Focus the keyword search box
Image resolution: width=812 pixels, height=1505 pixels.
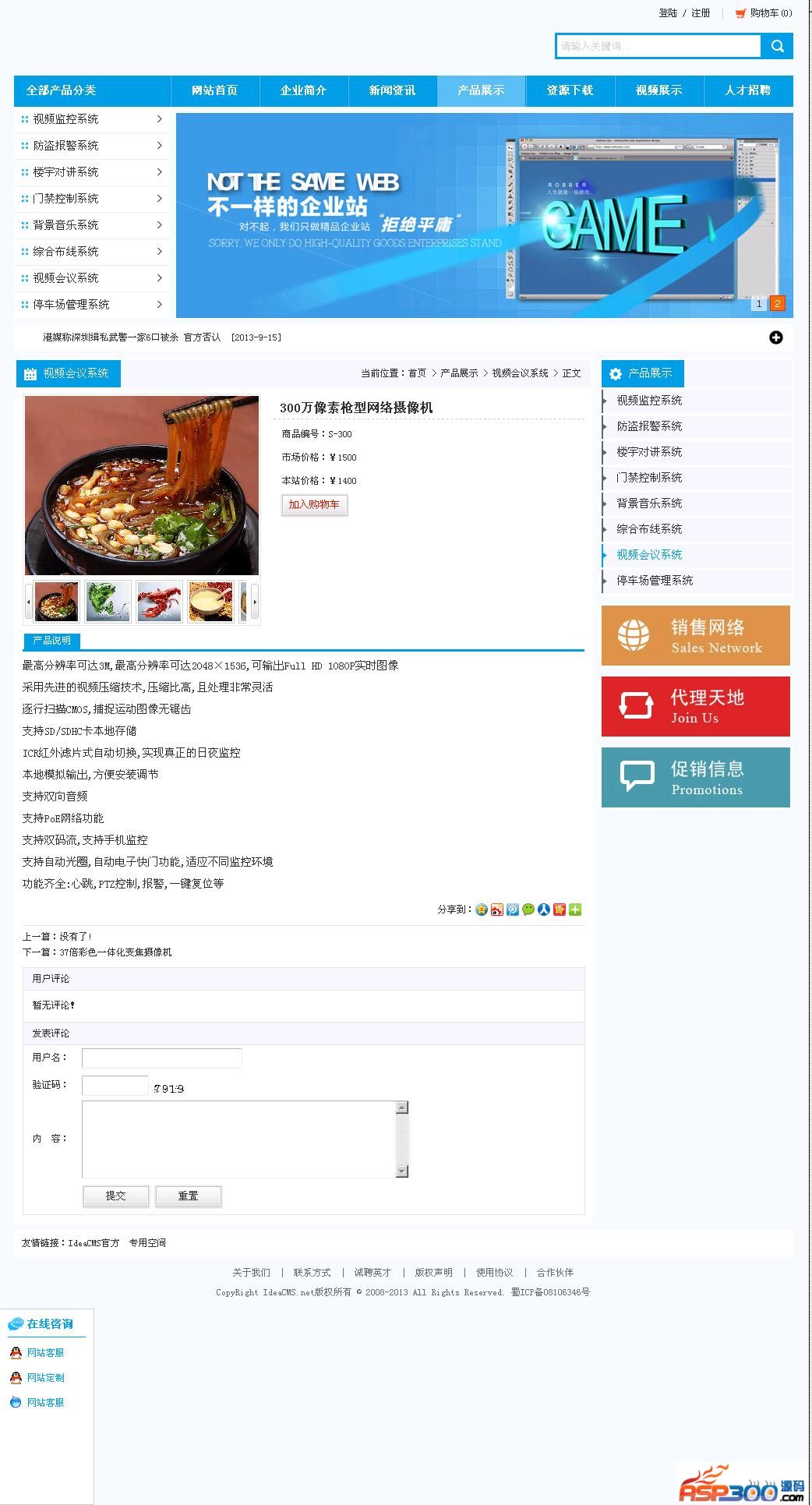click(x=658, y=46)
